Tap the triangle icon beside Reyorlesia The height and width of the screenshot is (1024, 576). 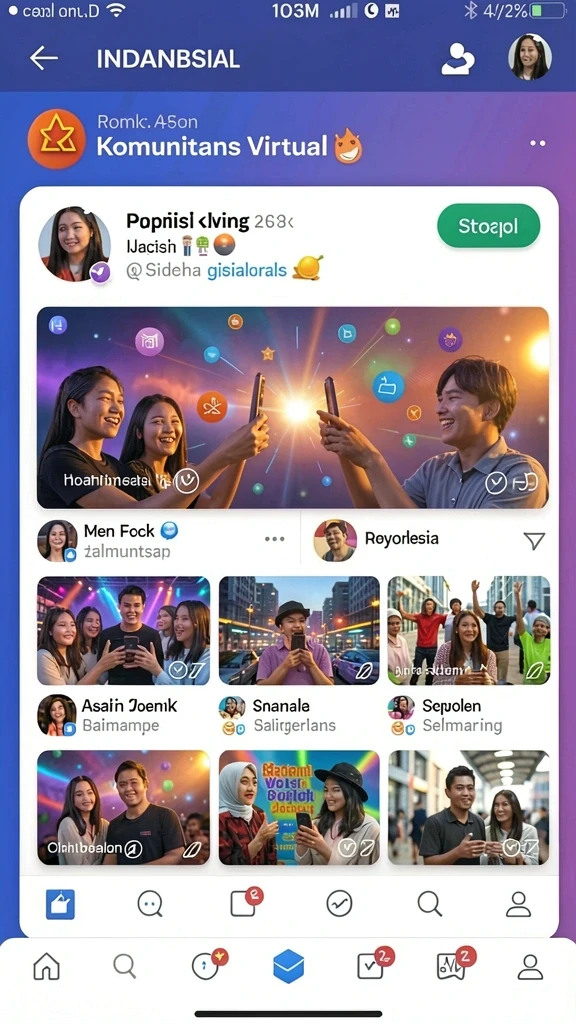coord(534,540)
